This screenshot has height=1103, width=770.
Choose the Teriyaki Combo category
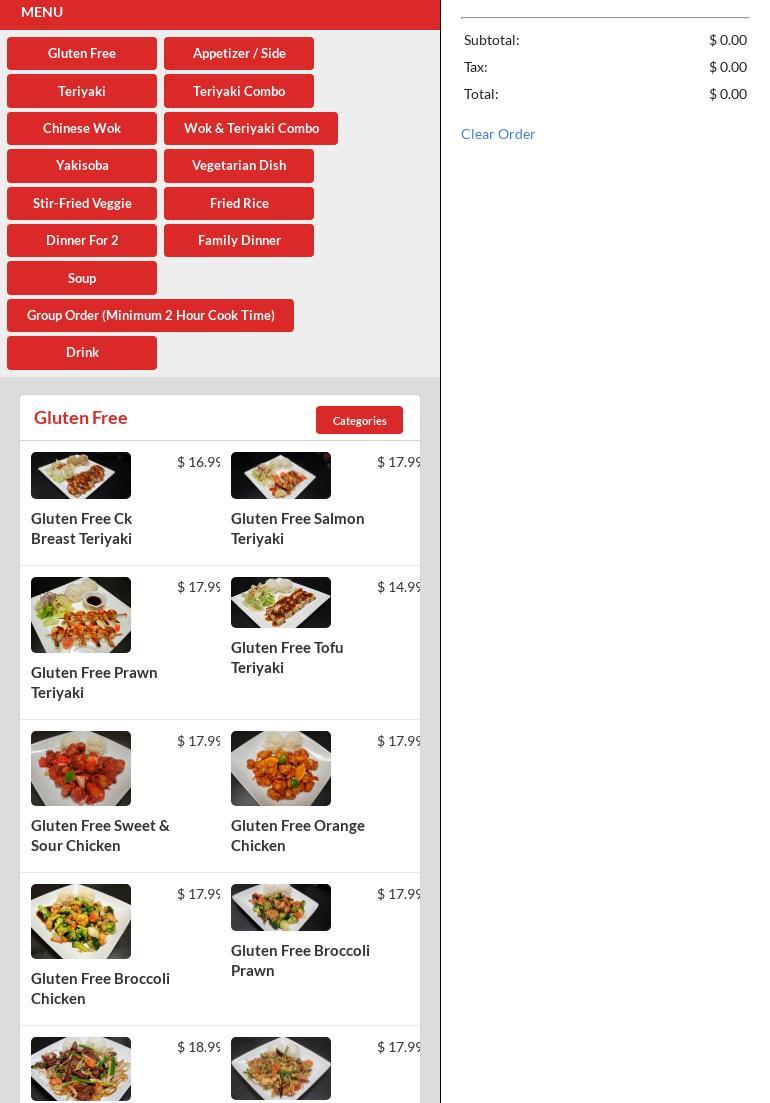[239, 91]
